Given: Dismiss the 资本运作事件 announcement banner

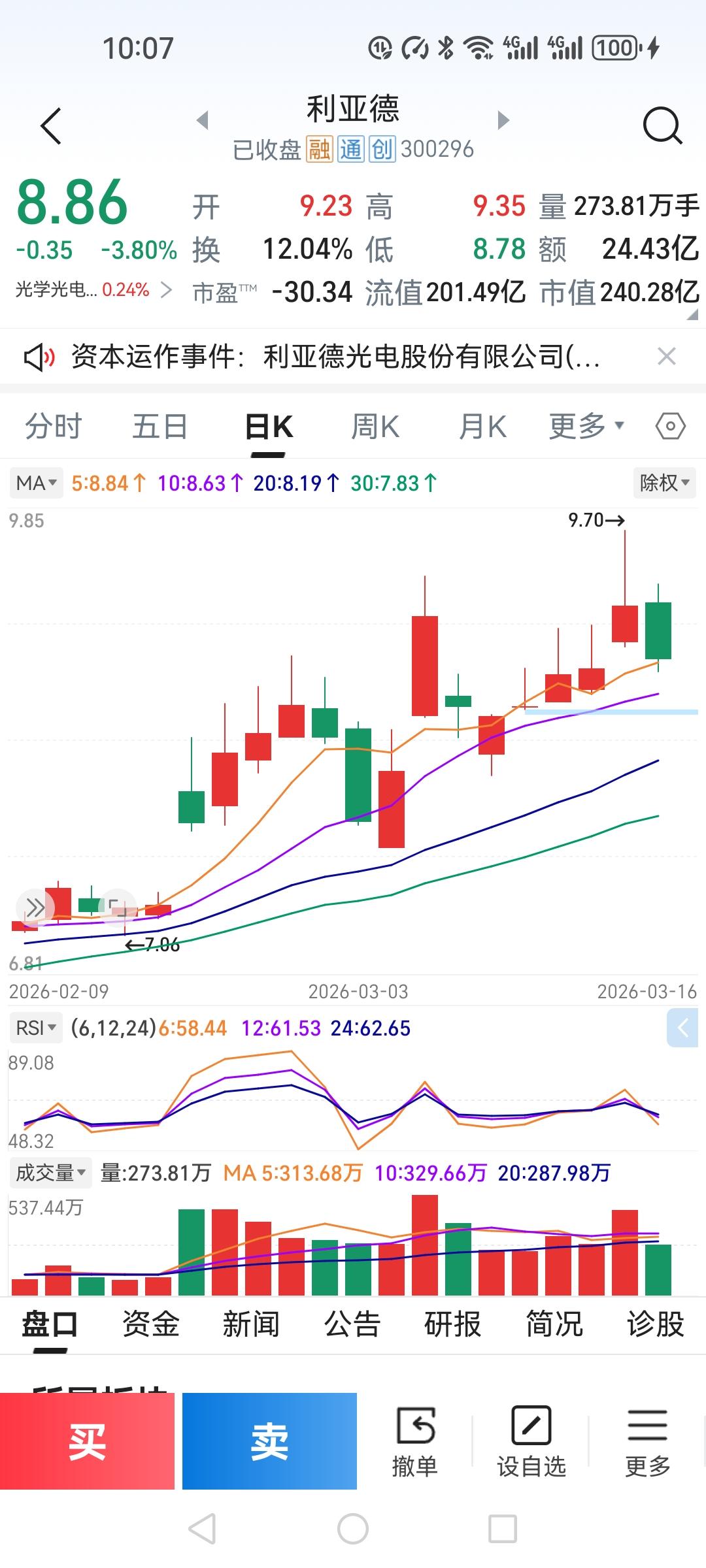Looking at the screenshot, I should [666, 357].
